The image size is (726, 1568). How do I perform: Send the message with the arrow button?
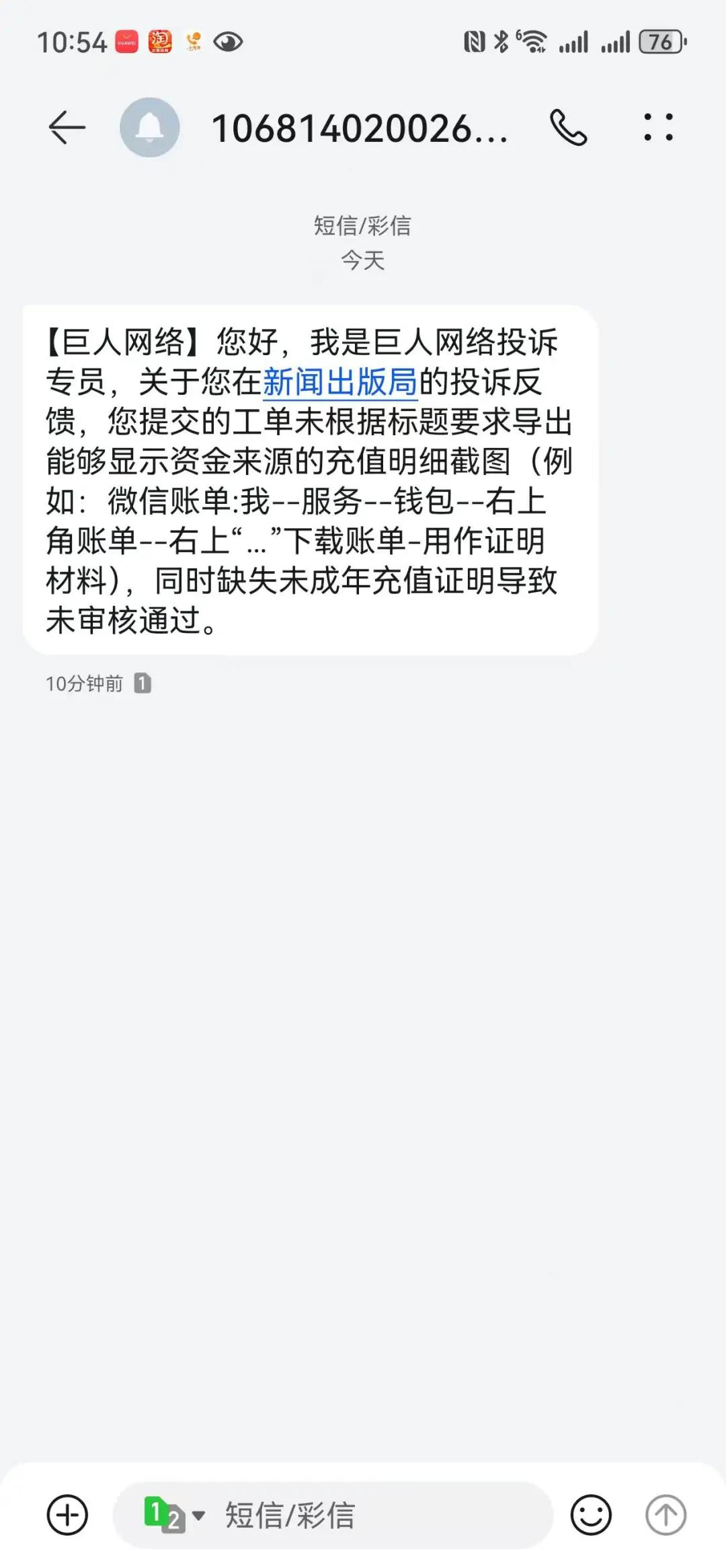tap(665, 1515)
